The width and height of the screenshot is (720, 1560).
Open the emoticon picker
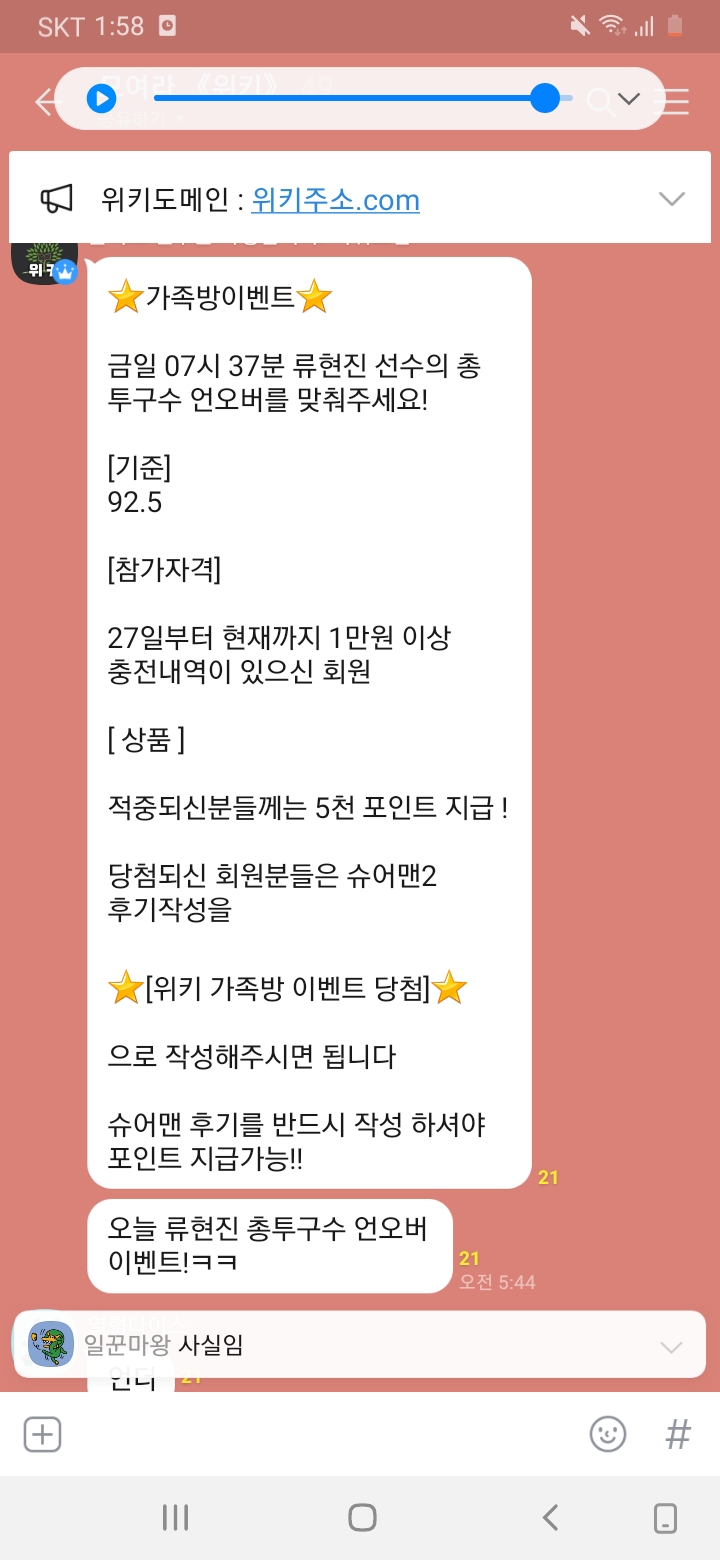607,1435
